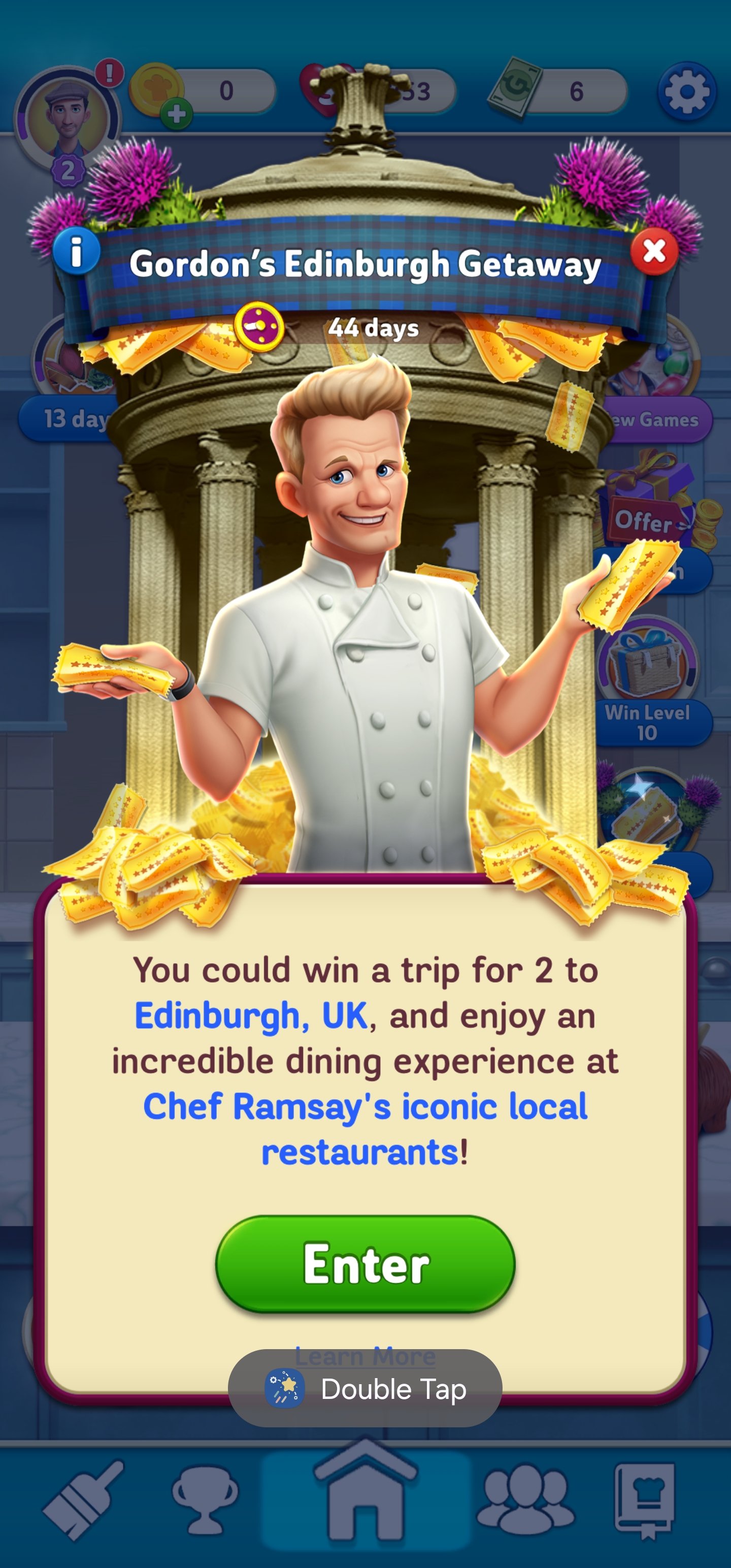Open the settings gear
731x1568 pixels.
pos(686,92)
